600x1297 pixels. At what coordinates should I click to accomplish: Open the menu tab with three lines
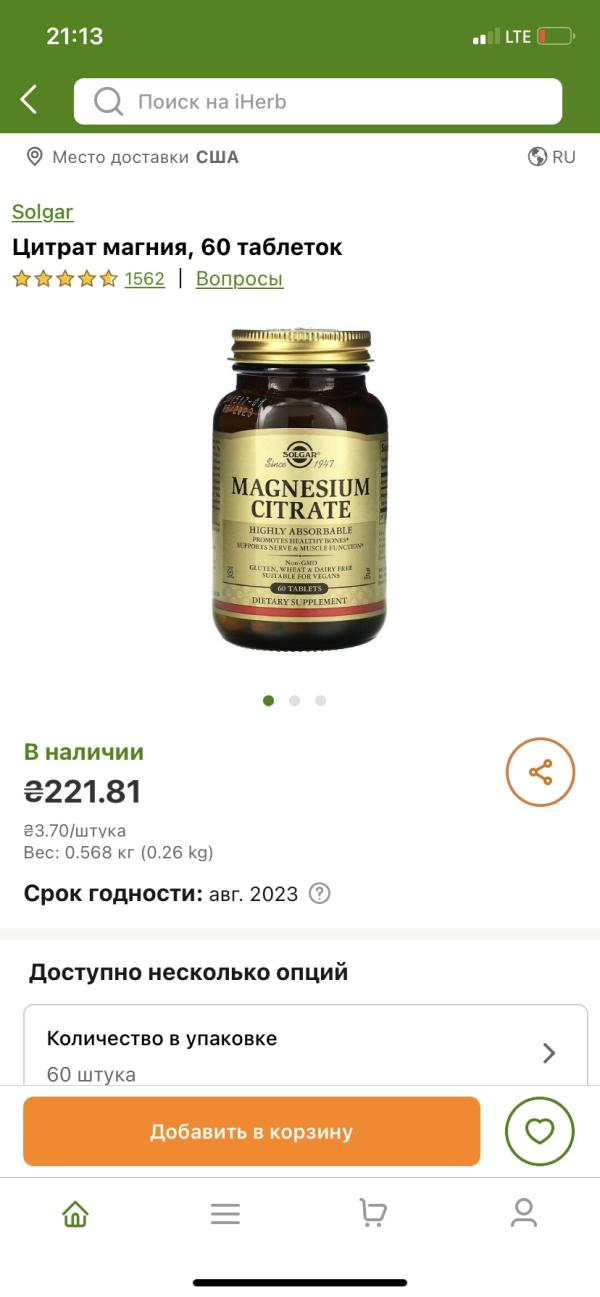click(225, 1213)
